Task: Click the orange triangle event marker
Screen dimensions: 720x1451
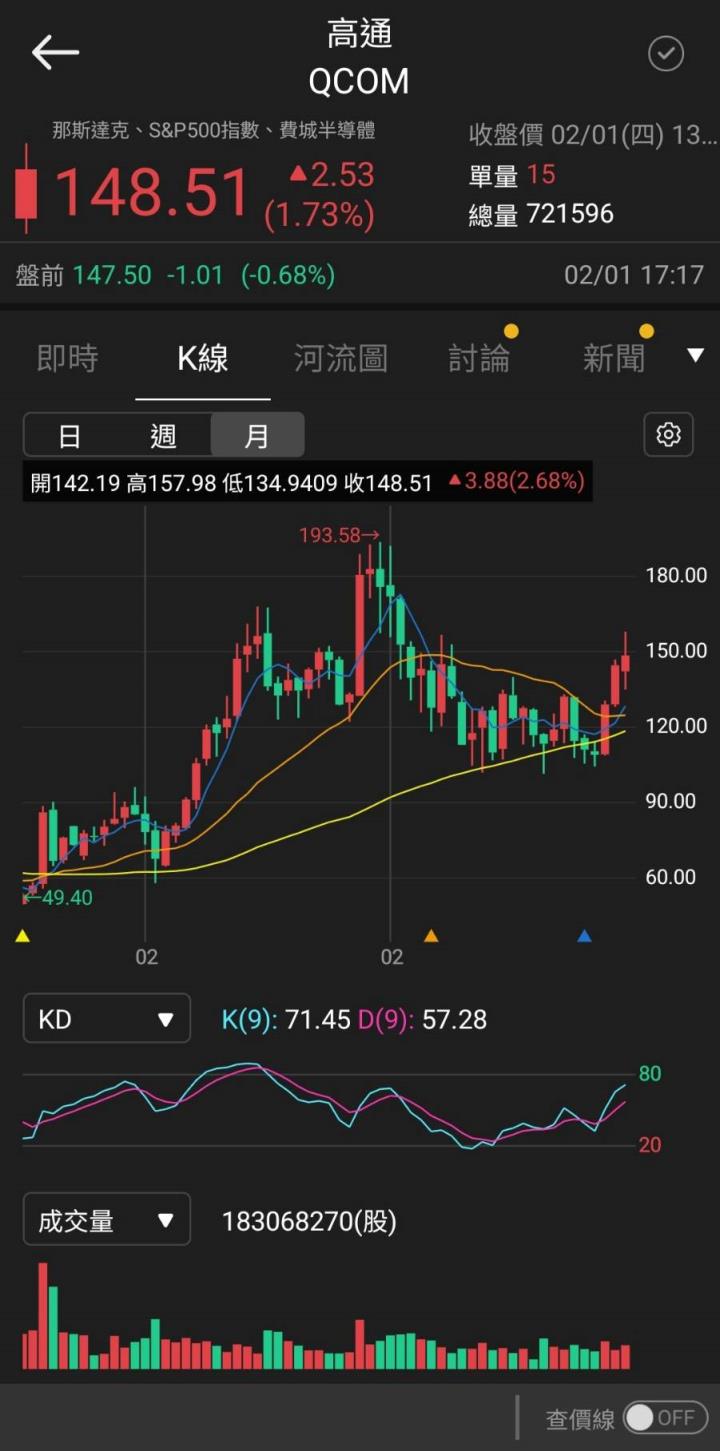Action: pyautogui.click(x=430, y=936)
